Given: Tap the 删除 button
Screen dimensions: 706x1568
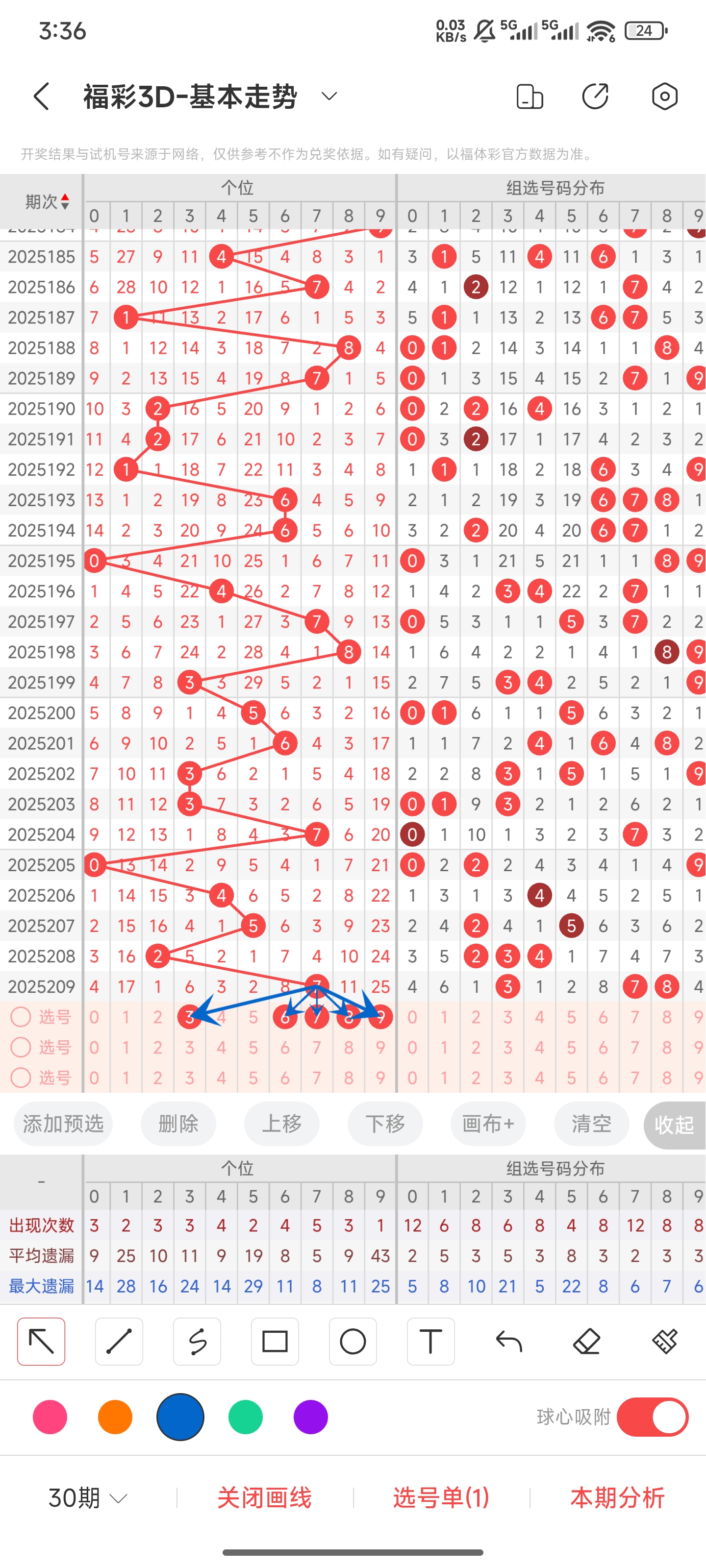Looking at the screenshot, I should pos(178,1123).
